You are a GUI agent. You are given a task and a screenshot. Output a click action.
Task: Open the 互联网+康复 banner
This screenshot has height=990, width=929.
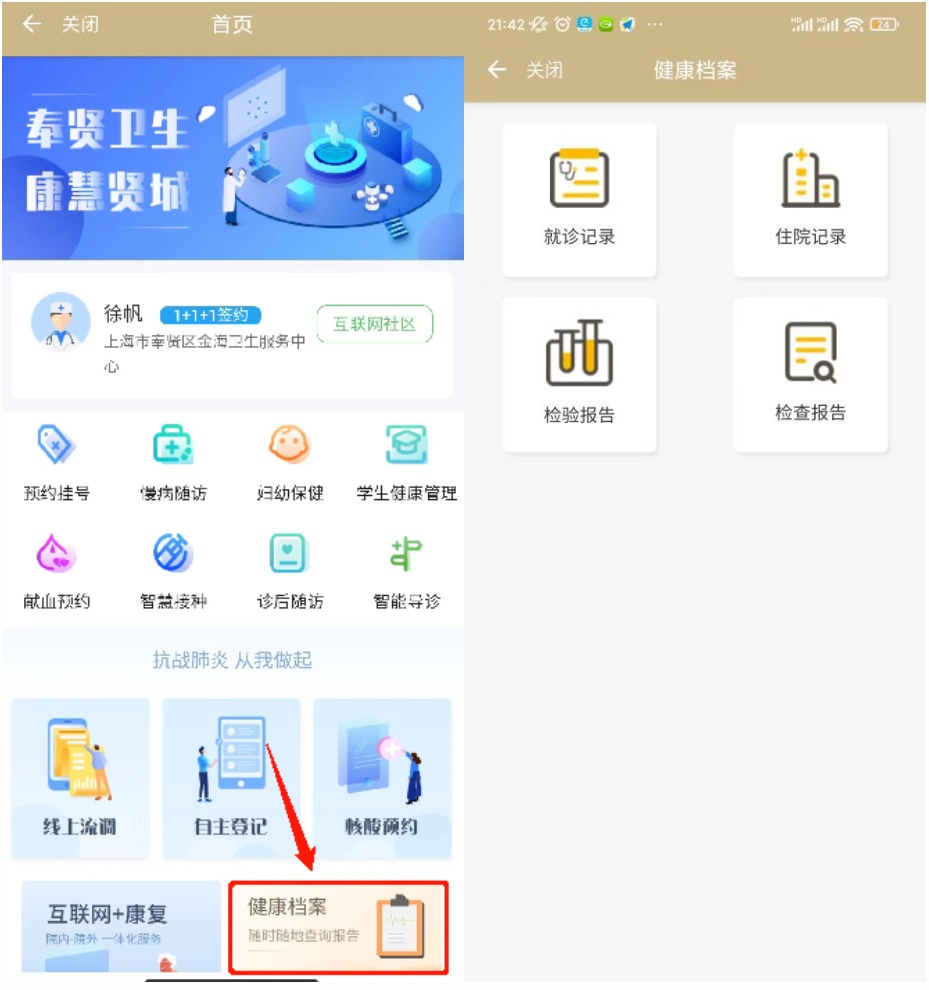click(x=121, y=926)
